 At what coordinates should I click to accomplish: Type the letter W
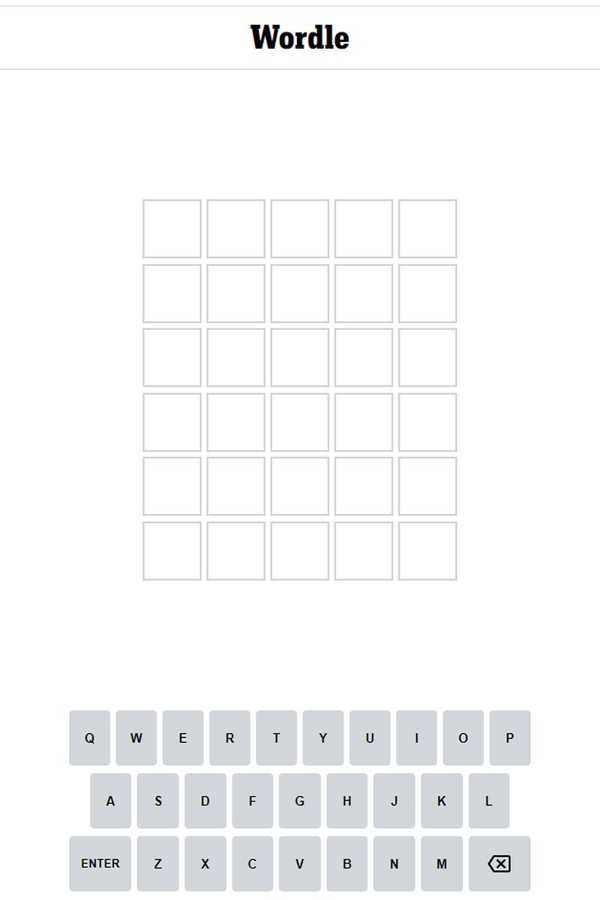(136, 738)
